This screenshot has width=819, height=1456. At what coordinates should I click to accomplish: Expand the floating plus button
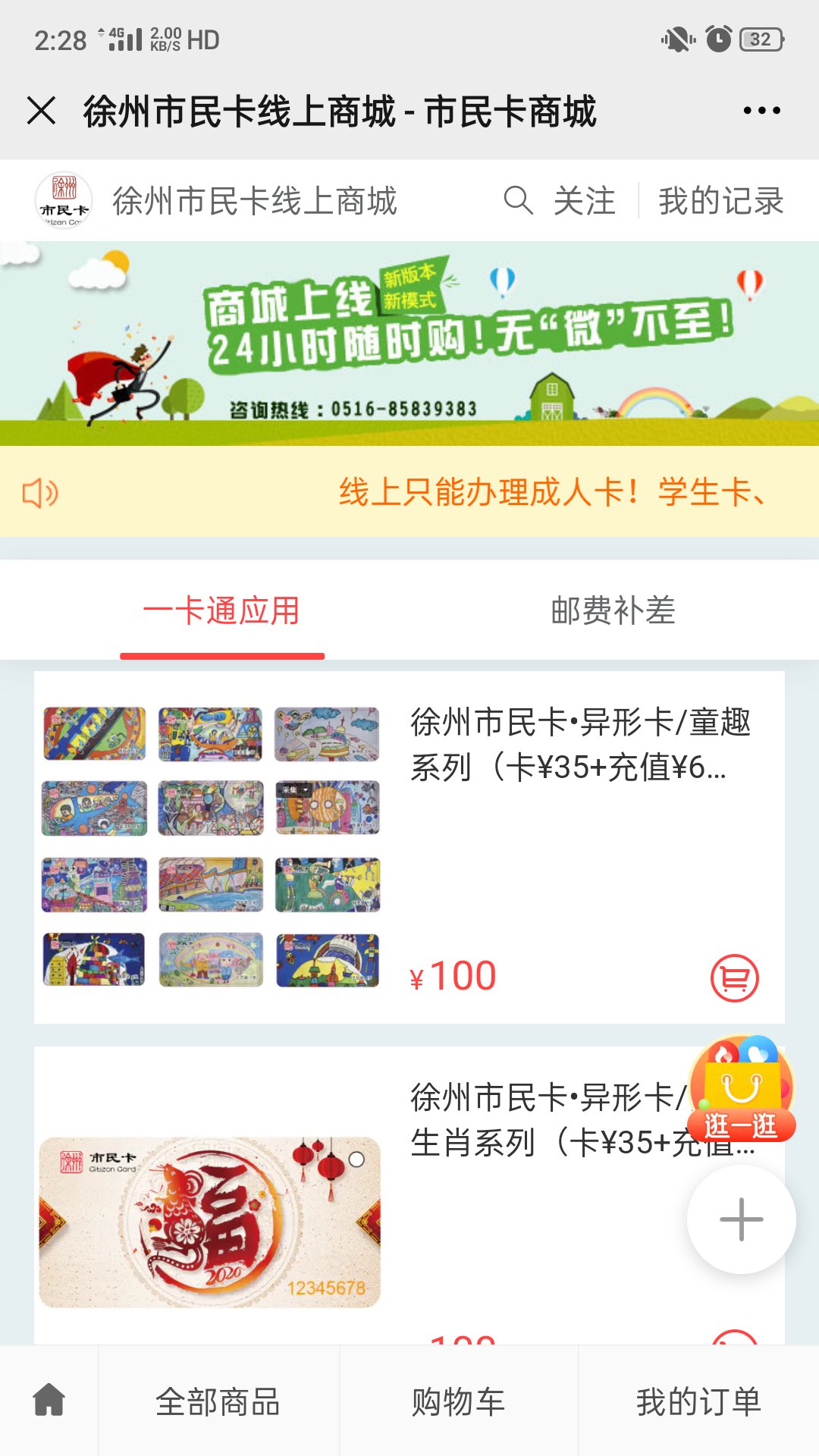tap(741, 1219)
